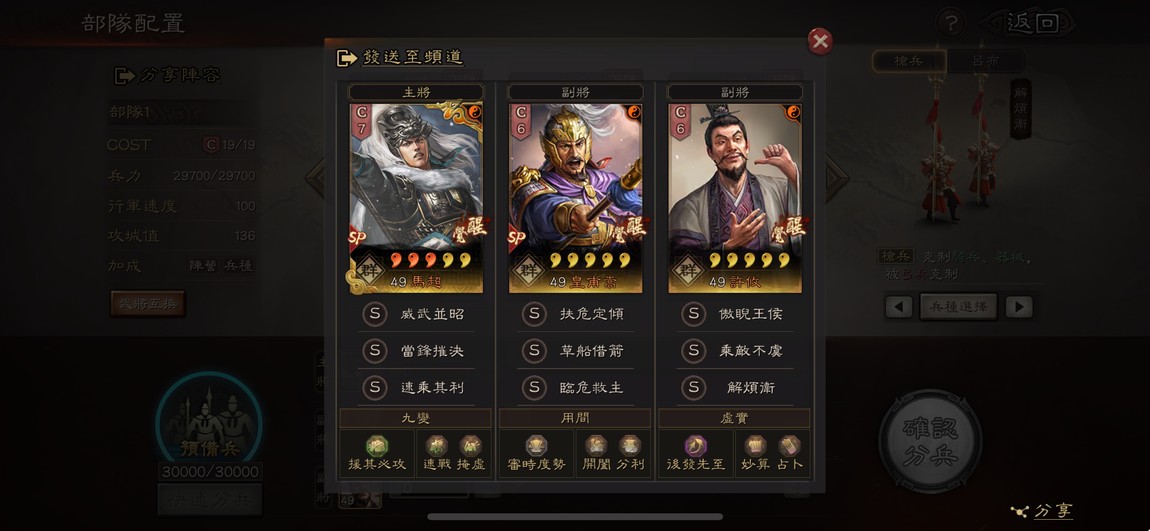Image resolution: width=1150 pixels, height=531 pixels.
Task: Open the 馬超 general card
Action: tap(415, 196)
